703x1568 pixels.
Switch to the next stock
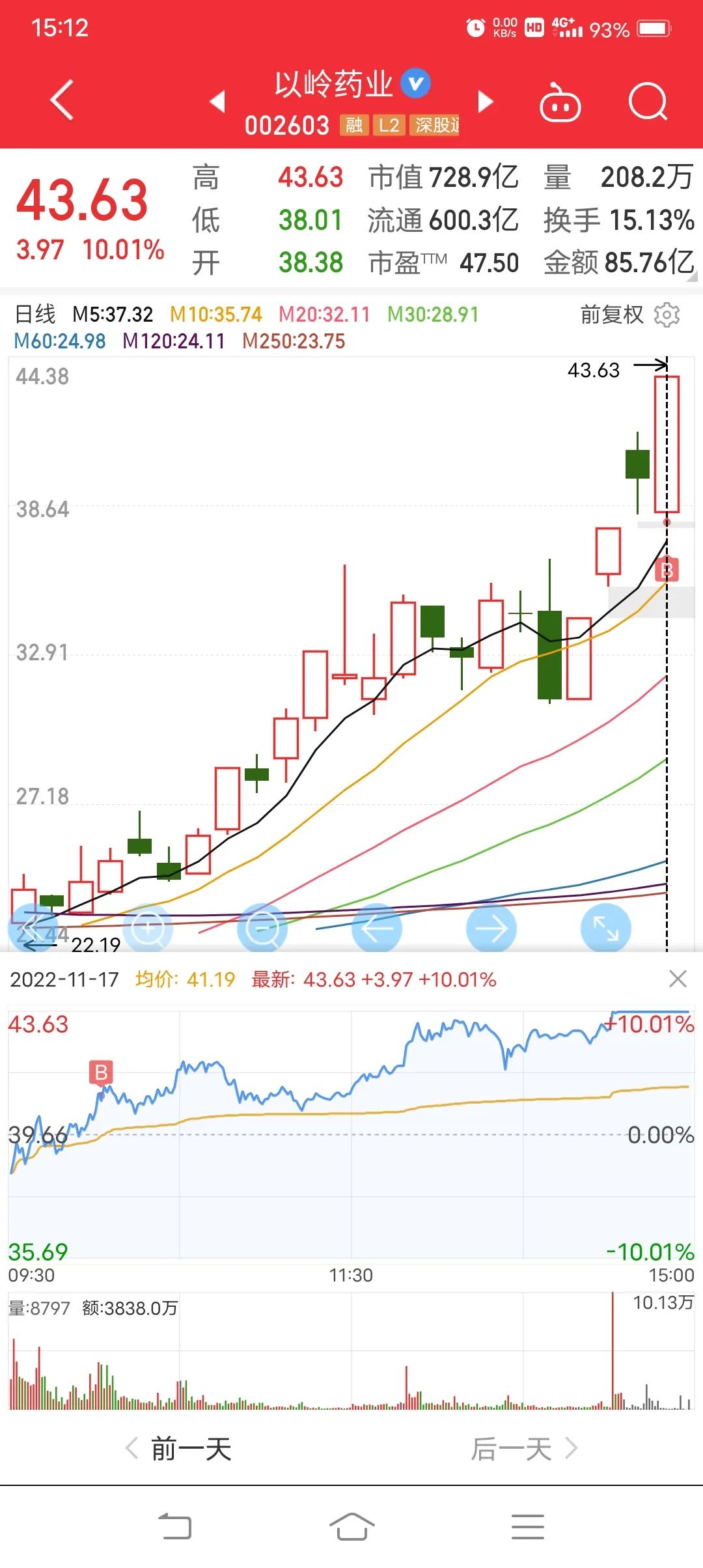486,102
